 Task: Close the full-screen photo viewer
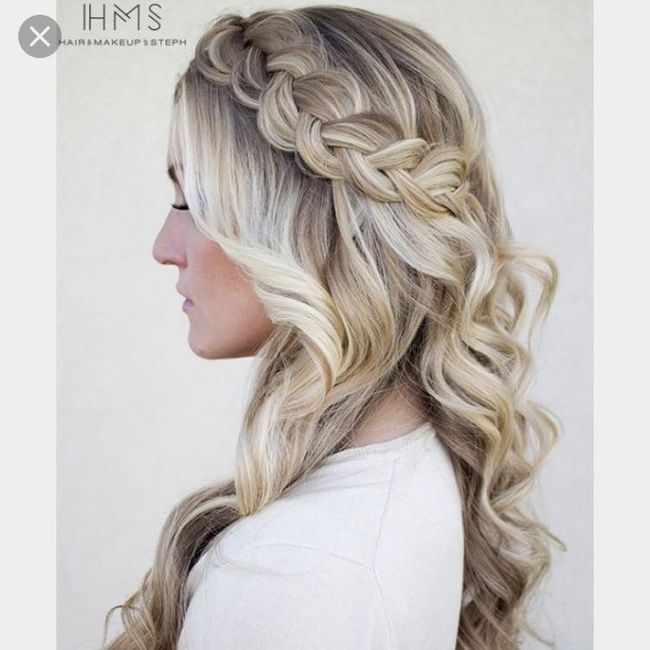point(39,37)
